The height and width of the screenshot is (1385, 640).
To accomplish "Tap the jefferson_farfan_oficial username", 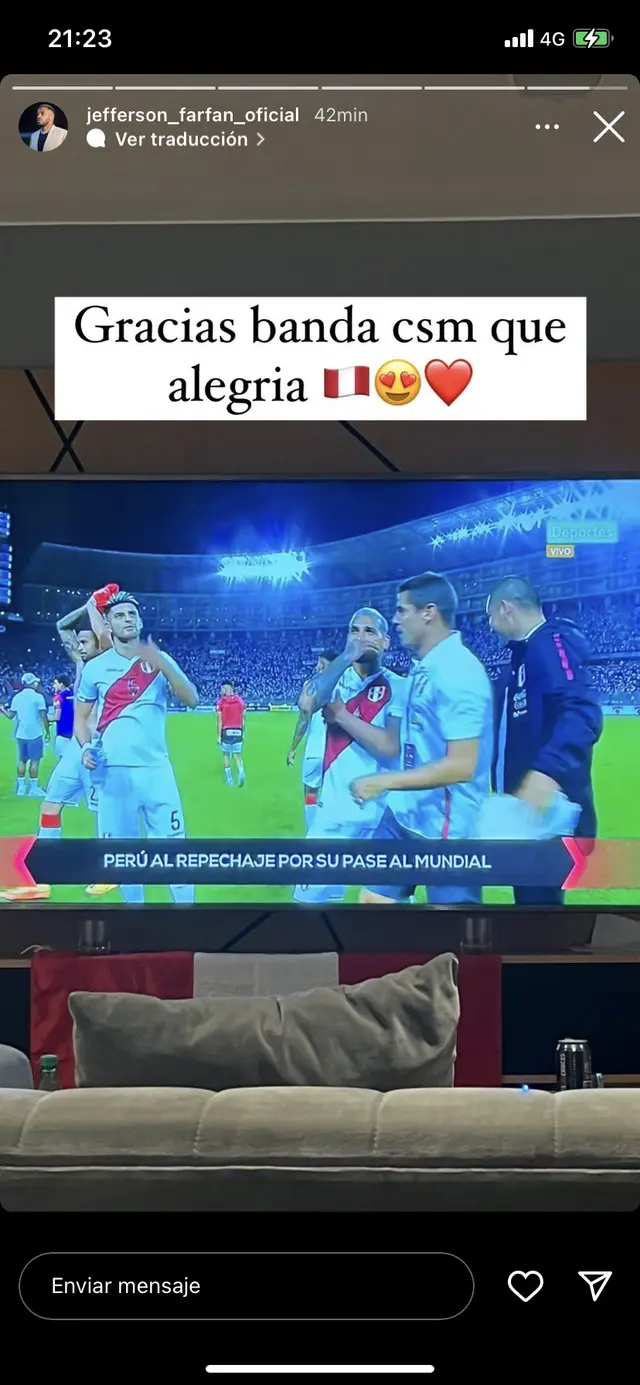I will pyautogui.click(x=192, y=115).
